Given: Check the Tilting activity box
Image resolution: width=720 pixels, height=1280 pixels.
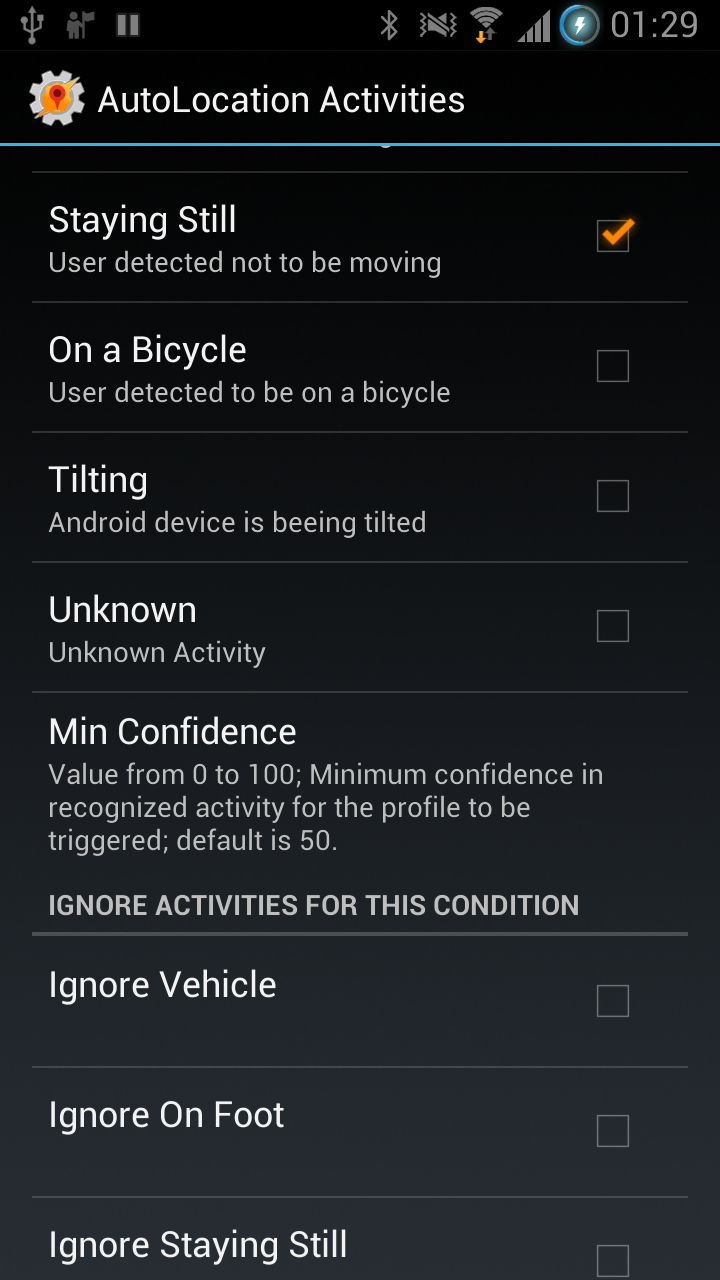Looking at the screenshot, I should (x=613, y=496).
